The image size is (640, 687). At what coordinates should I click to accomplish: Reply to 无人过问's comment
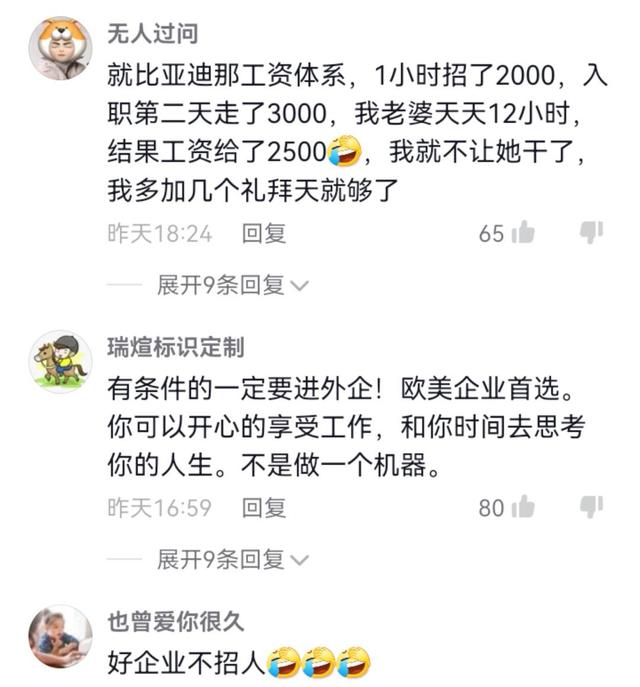pyautogui.click(x=264, y=233)
